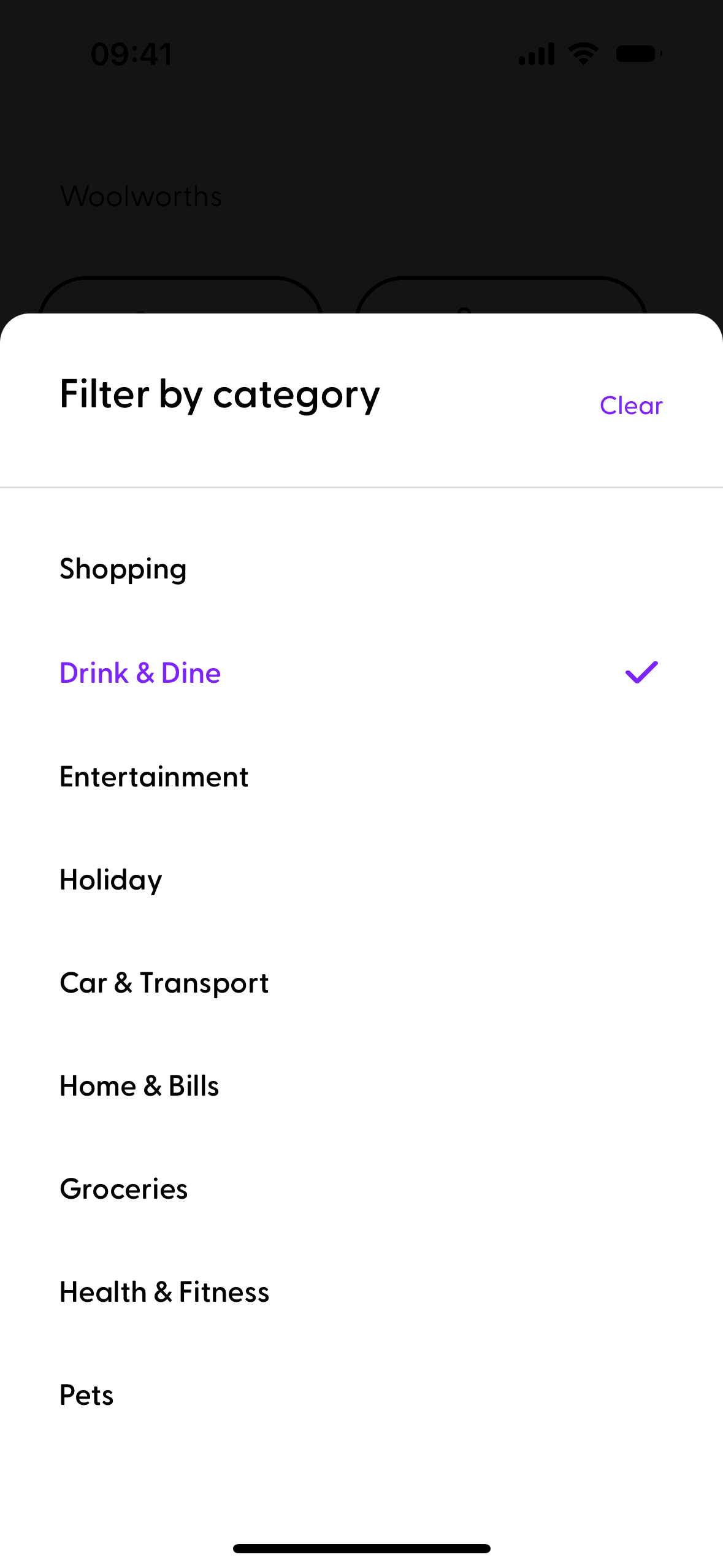Clear all category filters

[630, 405]
